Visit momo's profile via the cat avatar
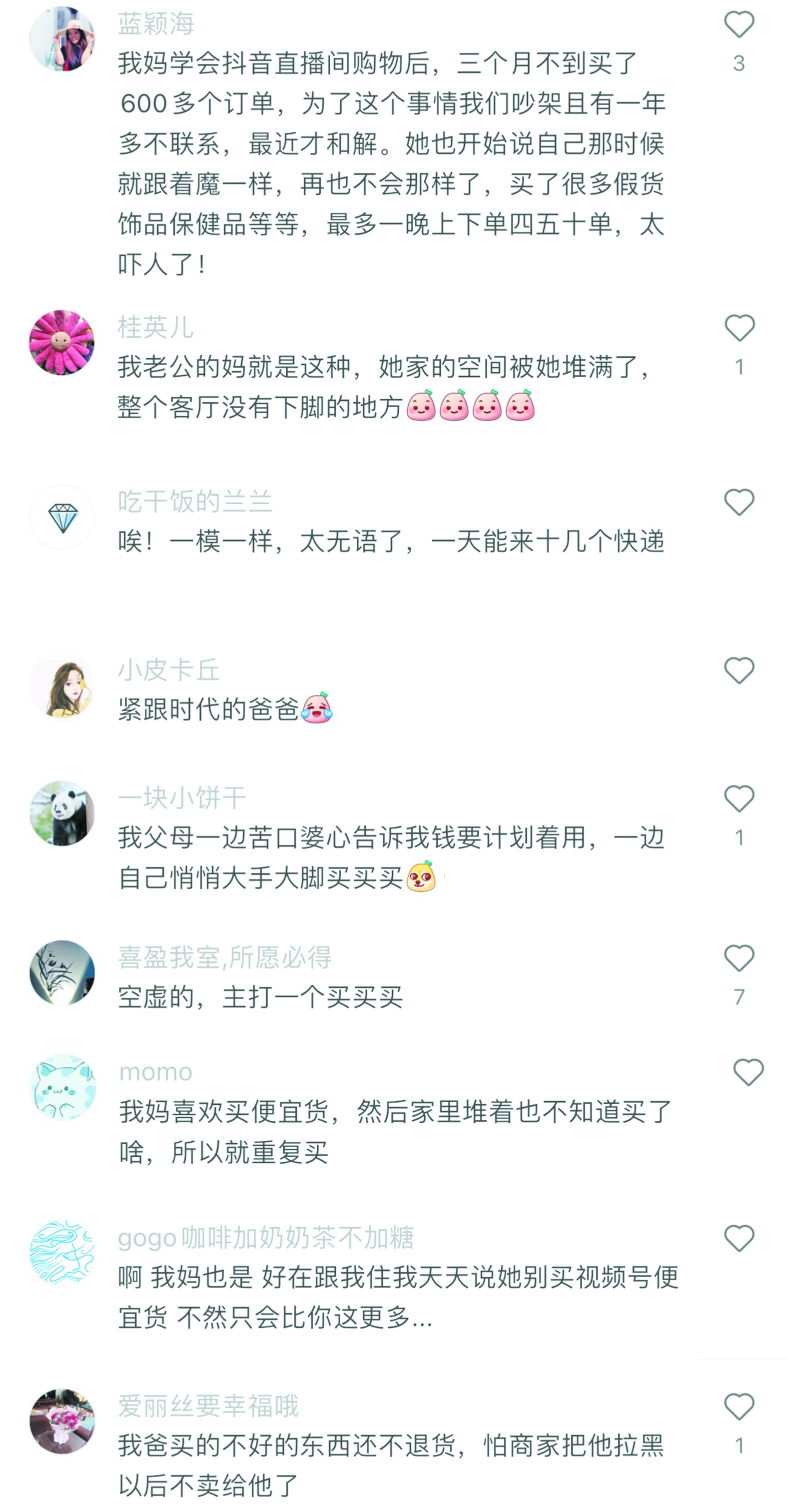Image resolution: width=787 pixels, height=1512 pixels. click(63, 1087)
